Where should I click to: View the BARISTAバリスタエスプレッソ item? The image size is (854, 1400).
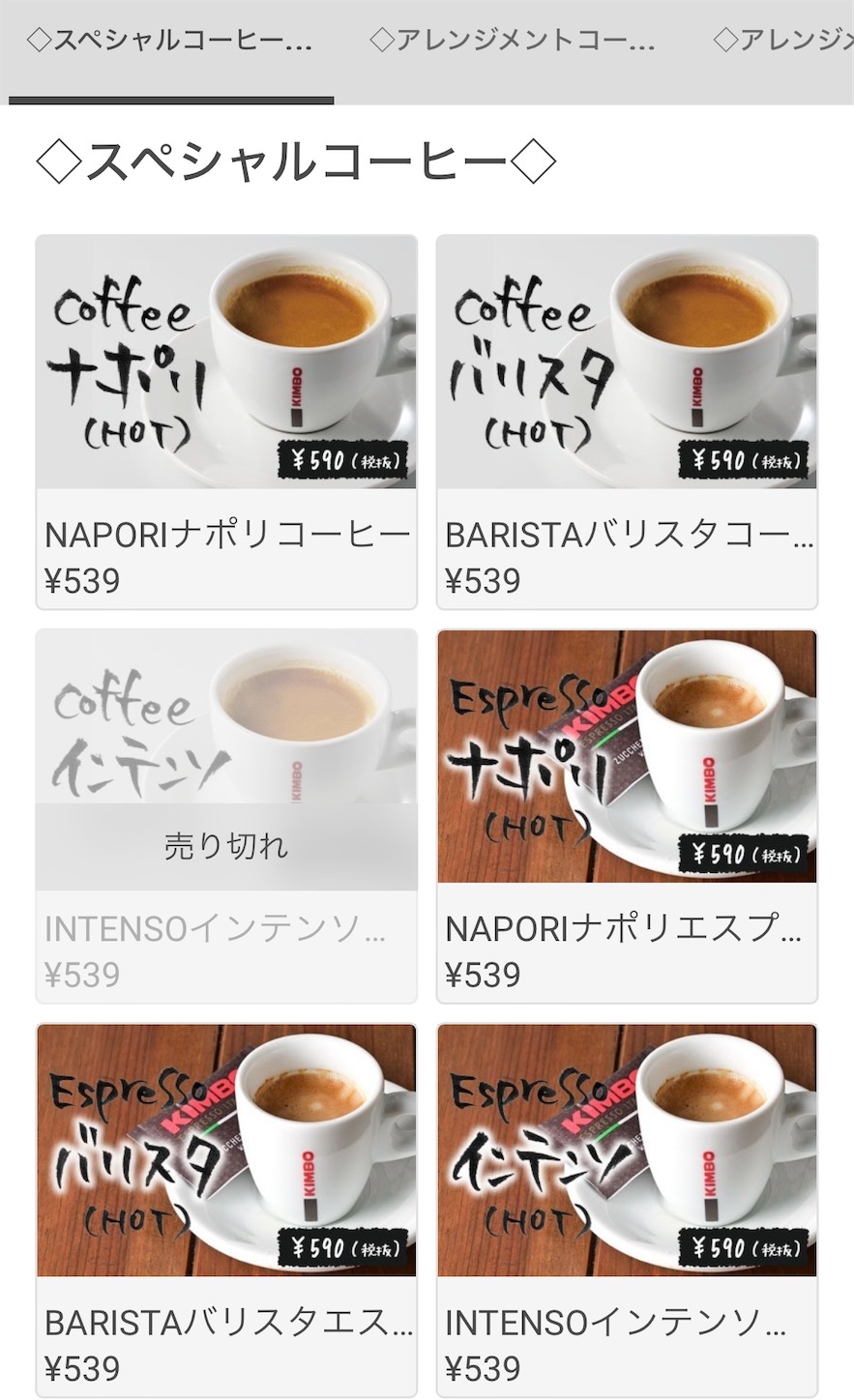[226, 1210]
